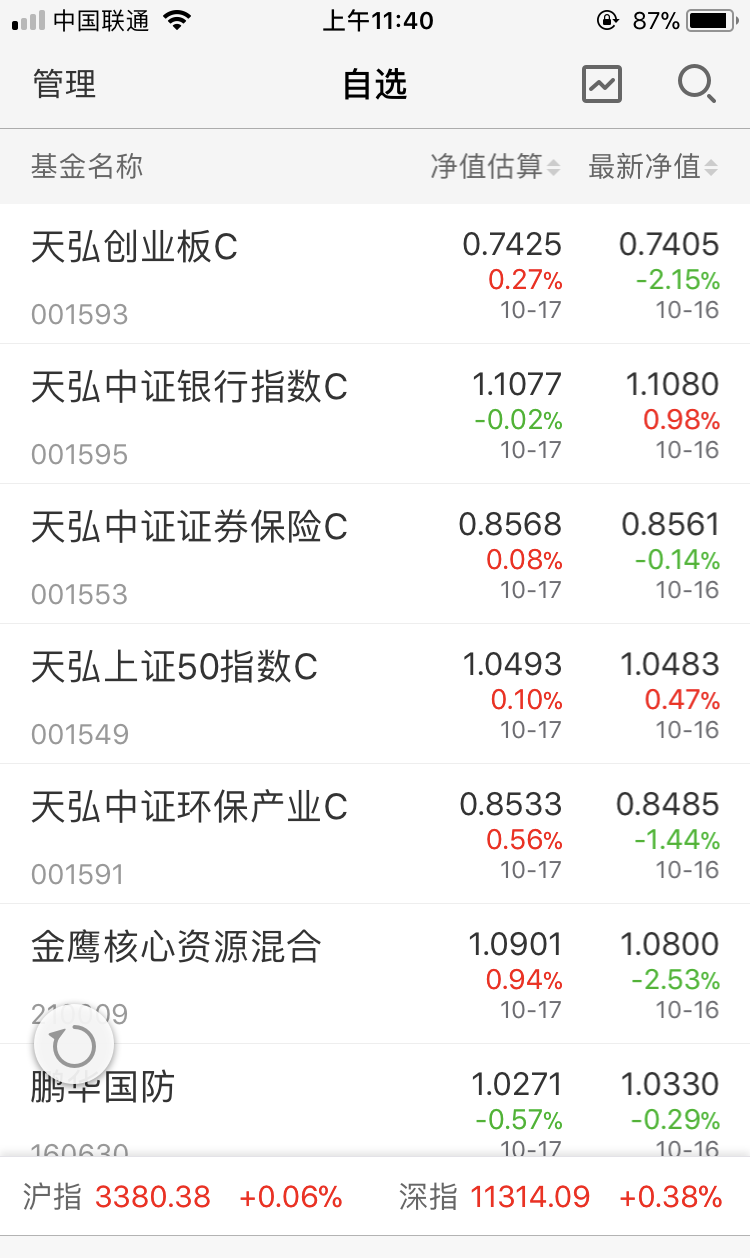
Task: Open fund 天弘中证证券保险C
Action: (375, 554)
